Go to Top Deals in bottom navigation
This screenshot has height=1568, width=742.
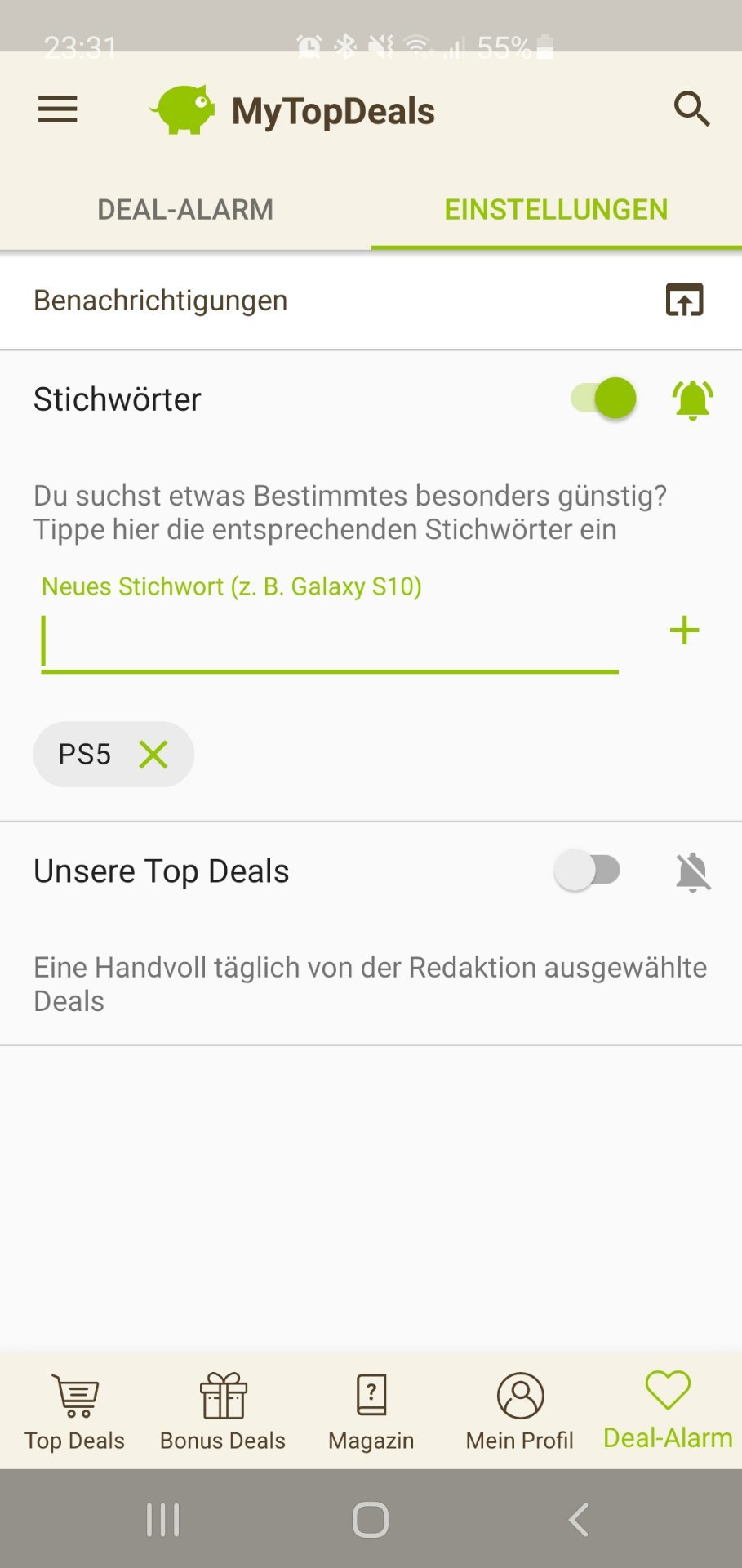pos(74,1410)
